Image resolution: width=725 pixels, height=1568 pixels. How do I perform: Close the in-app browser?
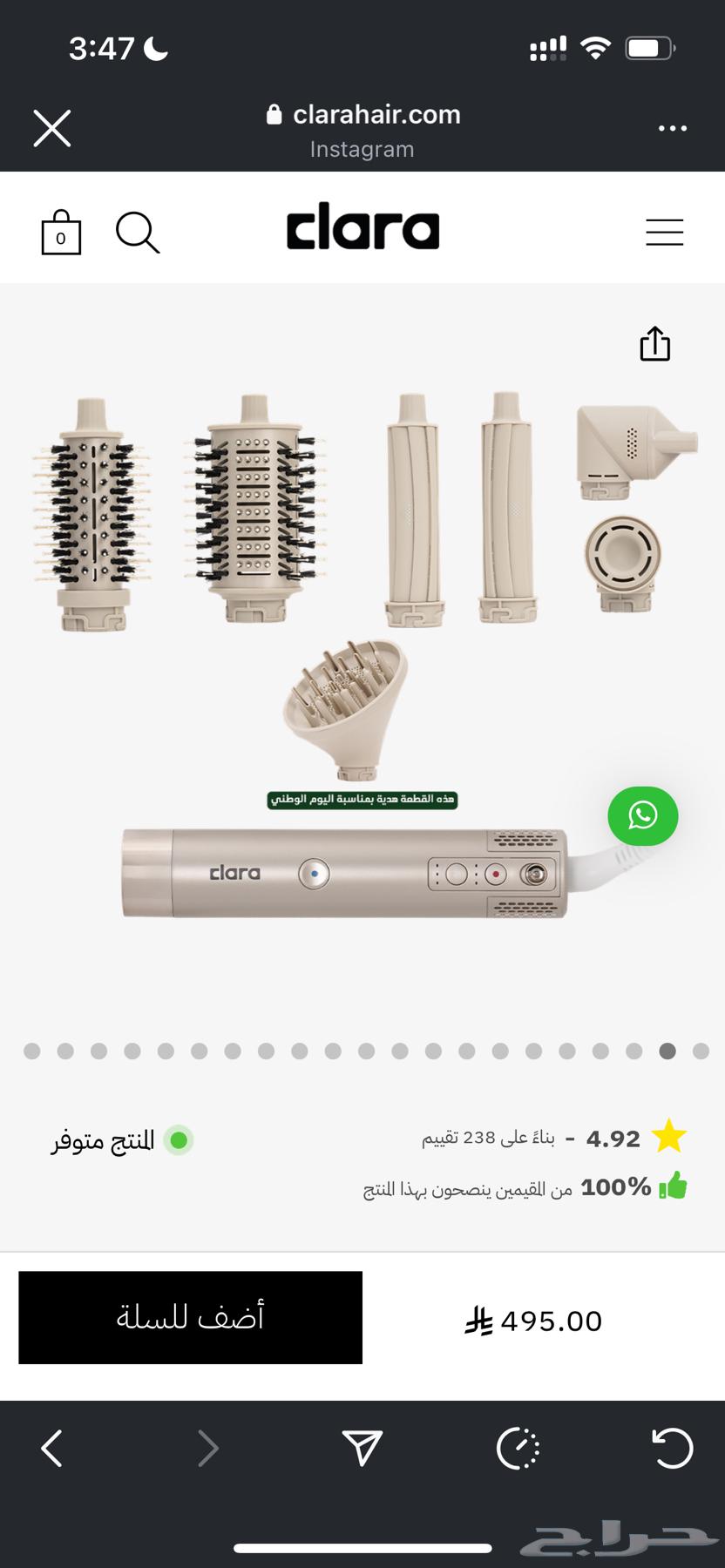(x=51, y=128)
